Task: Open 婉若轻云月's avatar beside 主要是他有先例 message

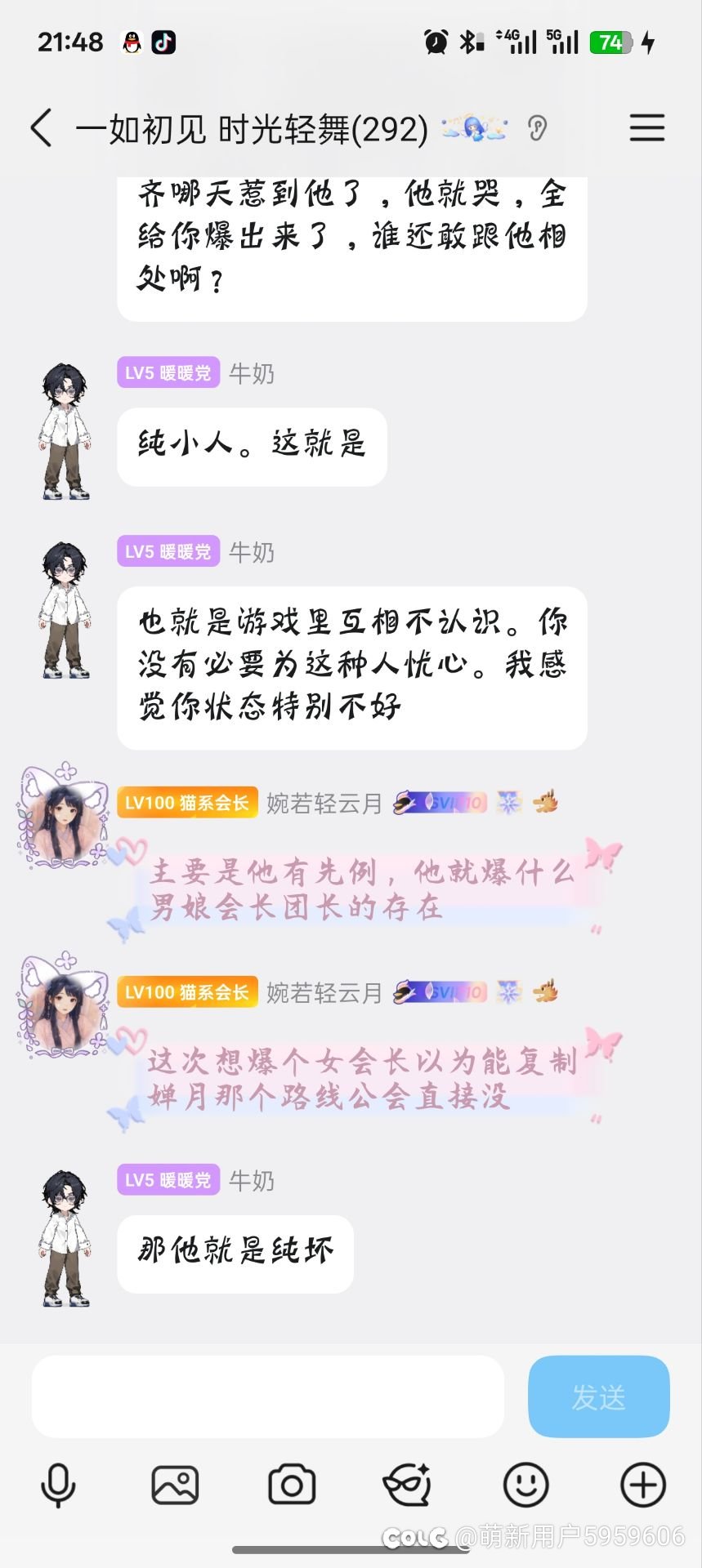Action: tap(63, 814)
